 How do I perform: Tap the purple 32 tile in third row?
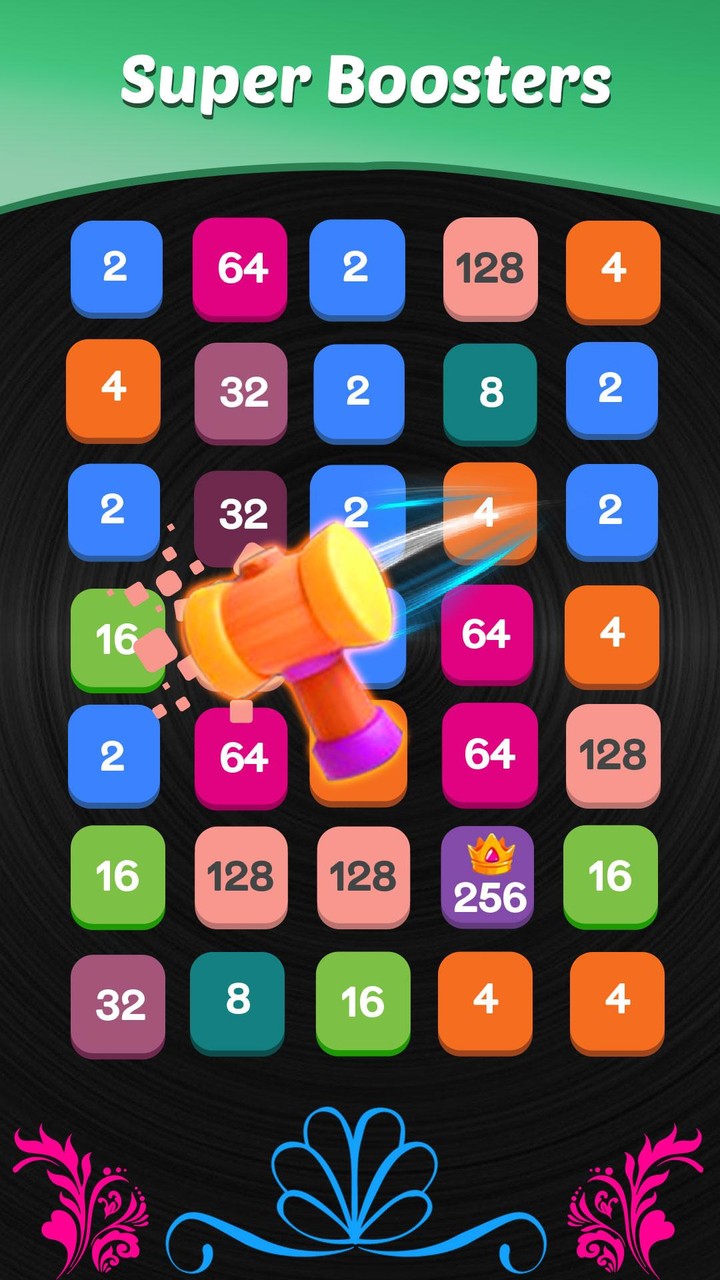click(240, 513)
